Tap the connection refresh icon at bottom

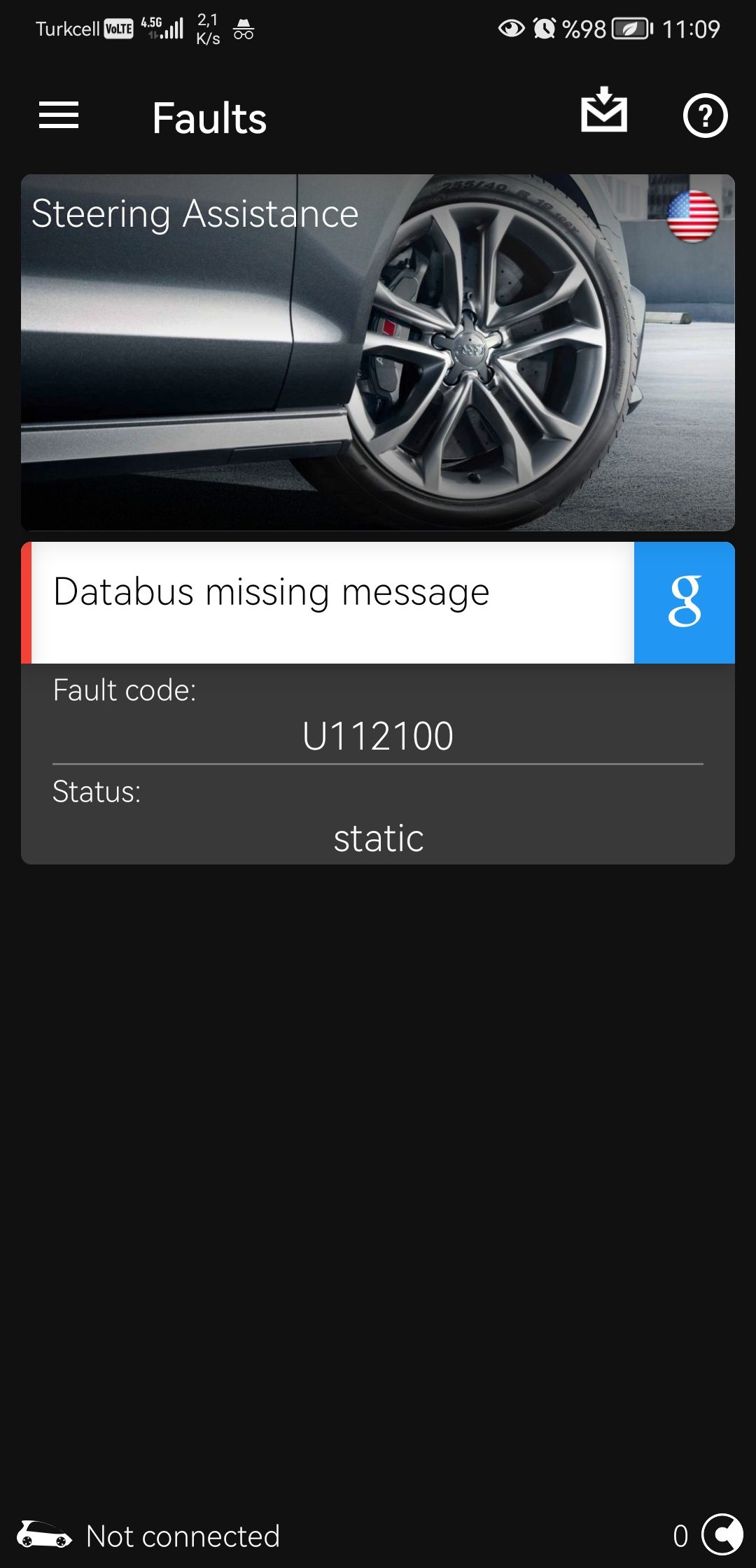click(x=722, y=1535)
